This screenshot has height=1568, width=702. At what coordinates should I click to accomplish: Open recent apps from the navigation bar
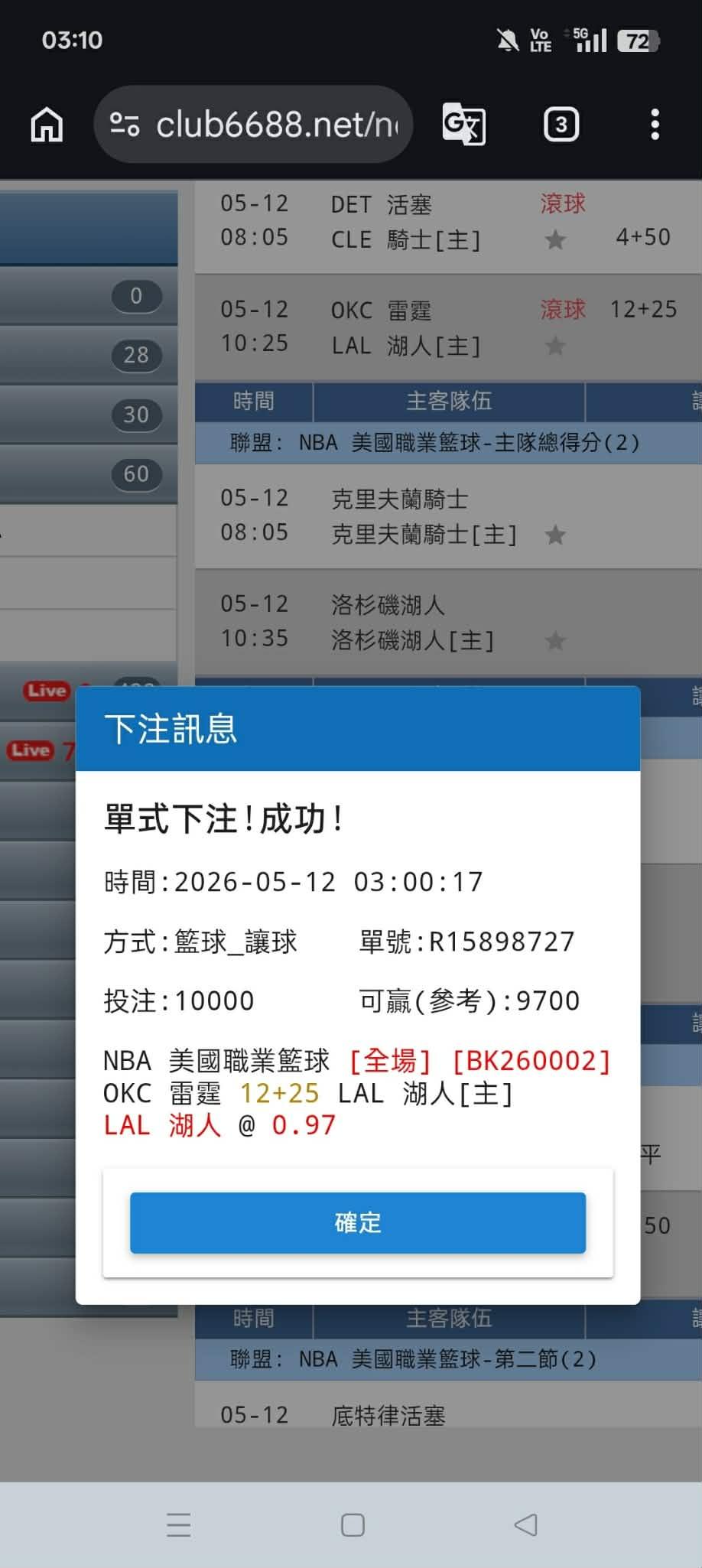pos(179,1524)
